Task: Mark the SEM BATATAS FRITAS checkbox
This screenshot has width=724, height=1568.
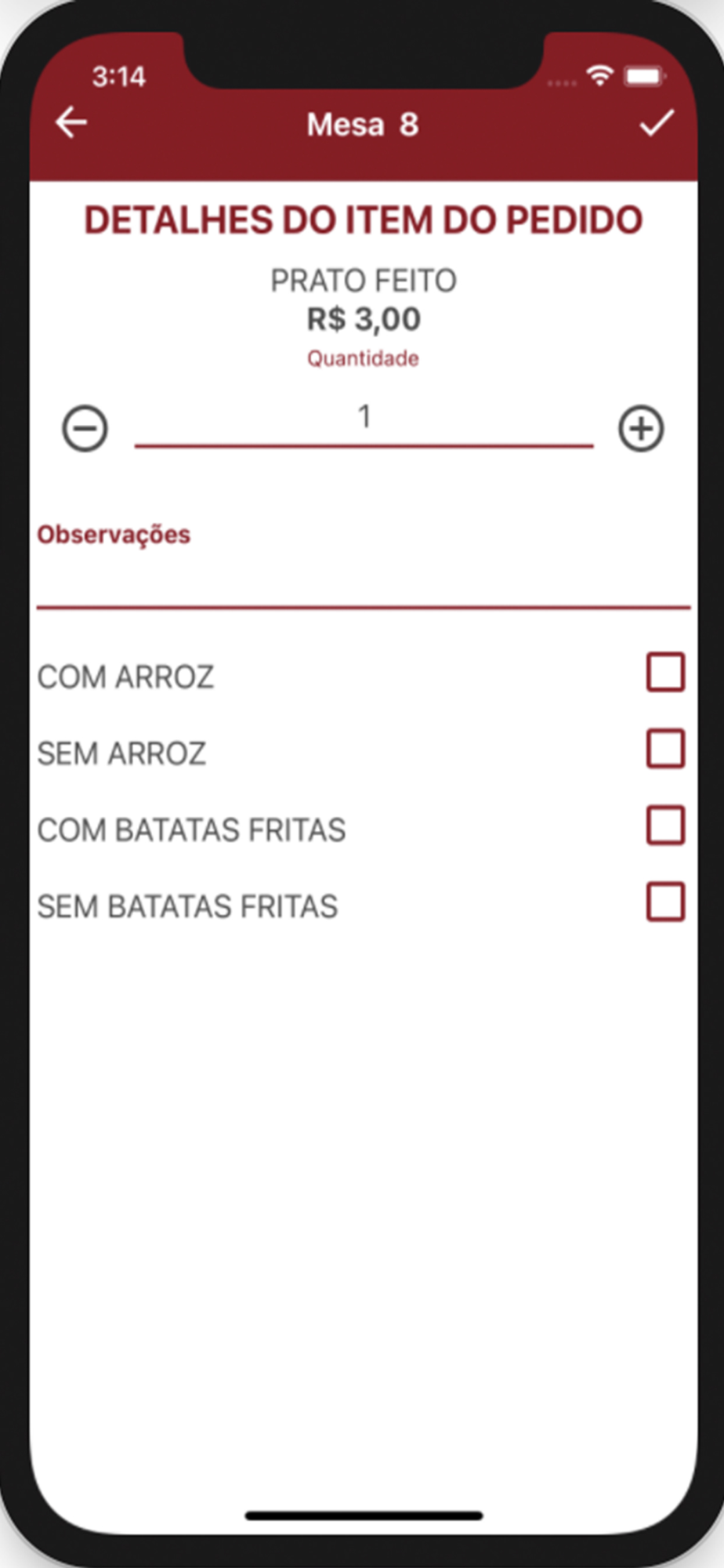Action: (x=665, y=902)
